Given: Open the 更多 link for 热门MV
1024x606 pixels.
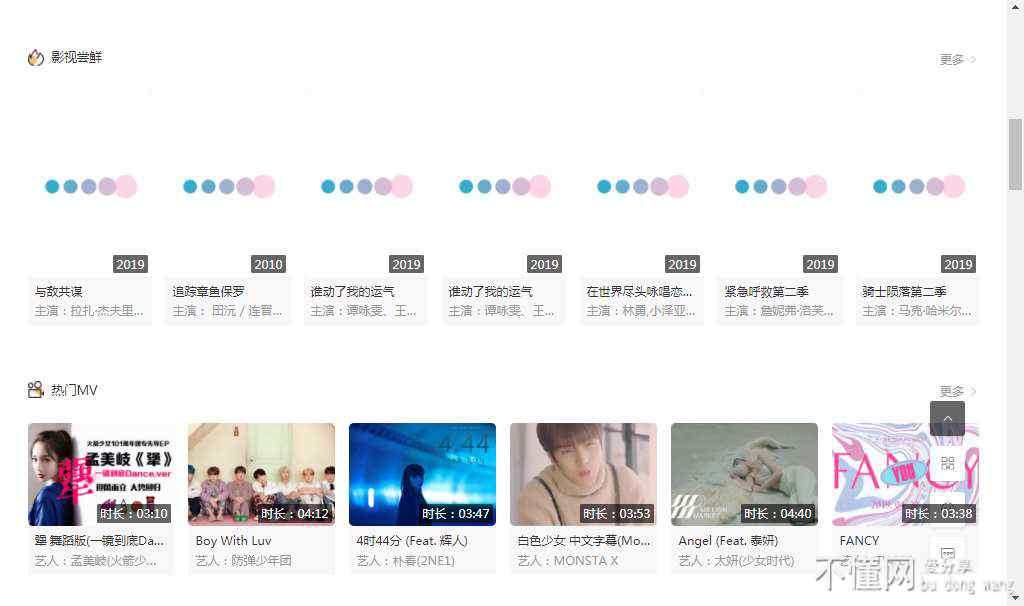Looking at the screenshot, I should (x=957, y=391).
